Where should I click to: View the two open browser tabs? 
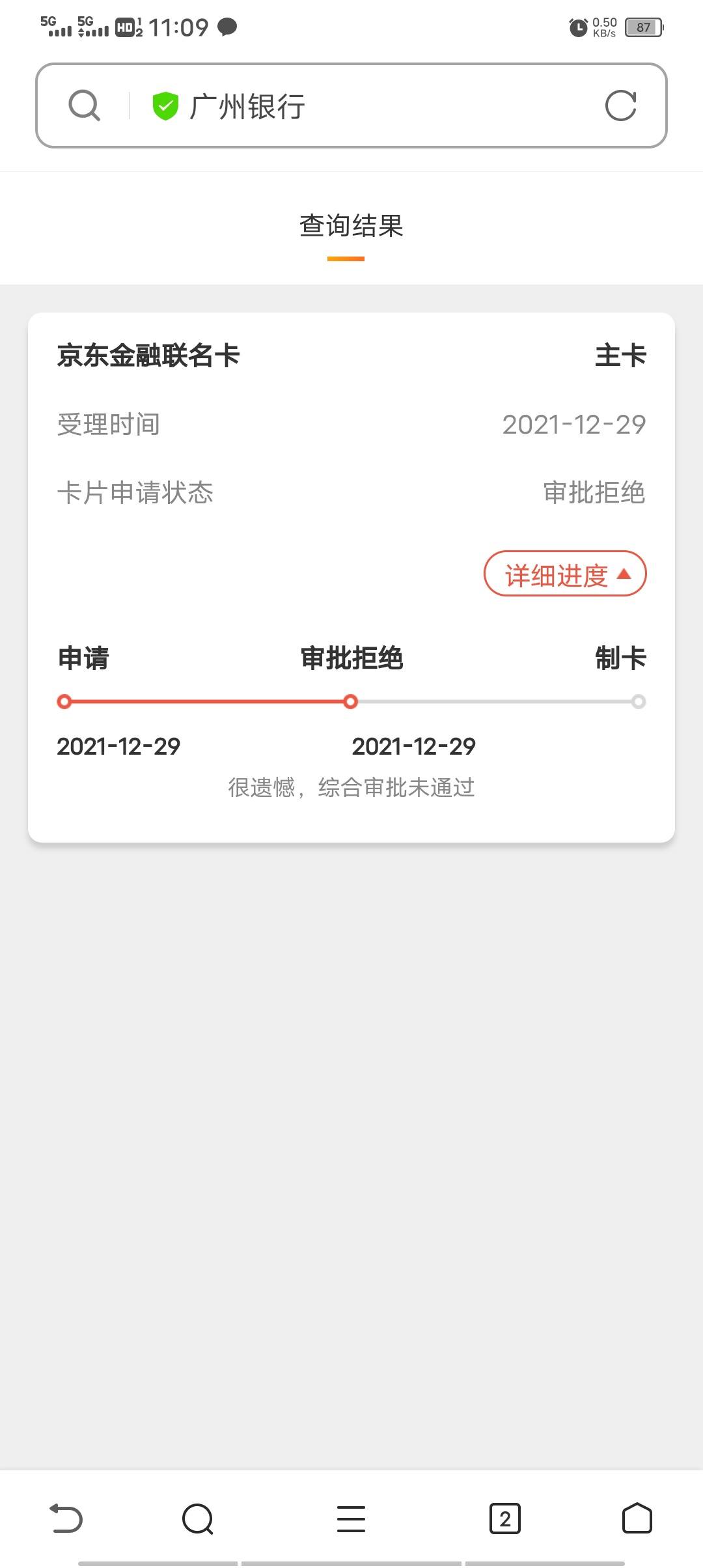pos(504,1519)
